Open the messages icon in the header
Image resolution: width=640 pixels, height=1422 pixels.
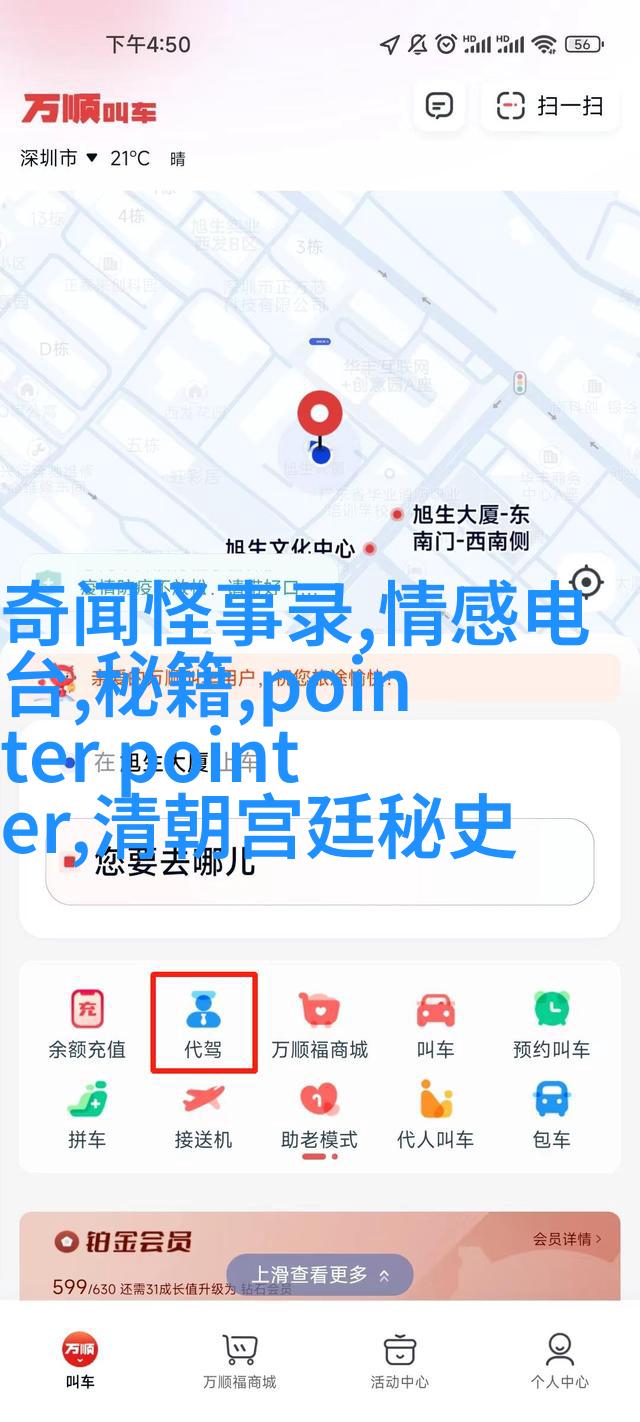(x=439, y=106)
